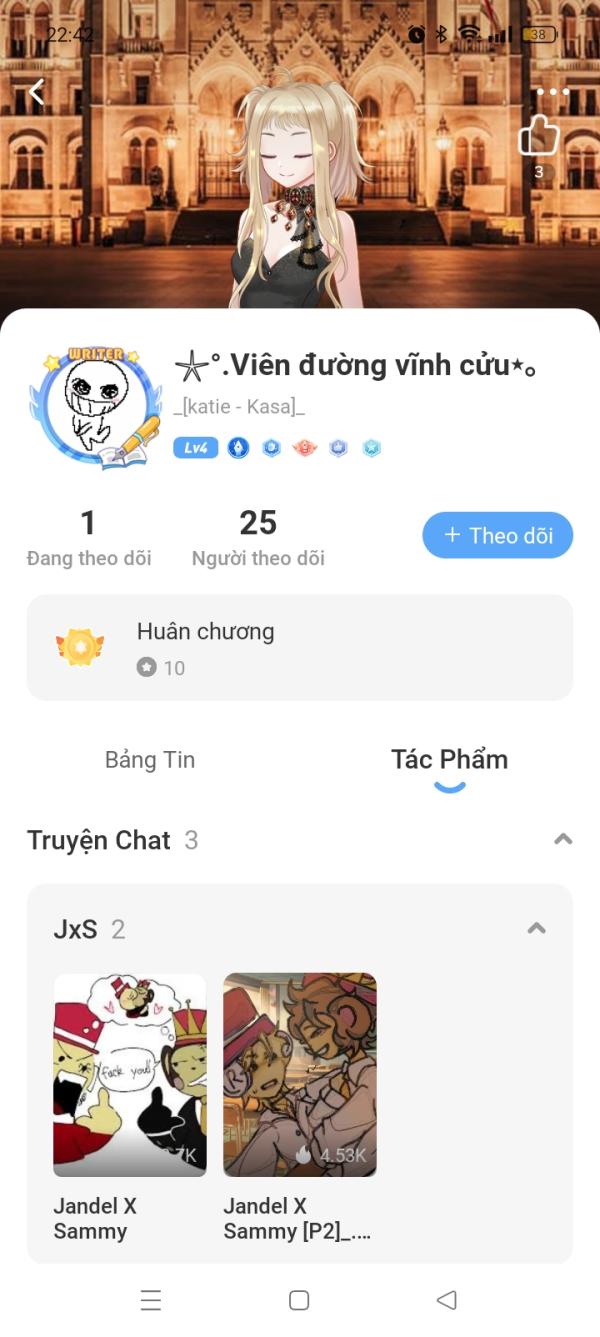Select the Tác Phẩm tab

[449, 759]
